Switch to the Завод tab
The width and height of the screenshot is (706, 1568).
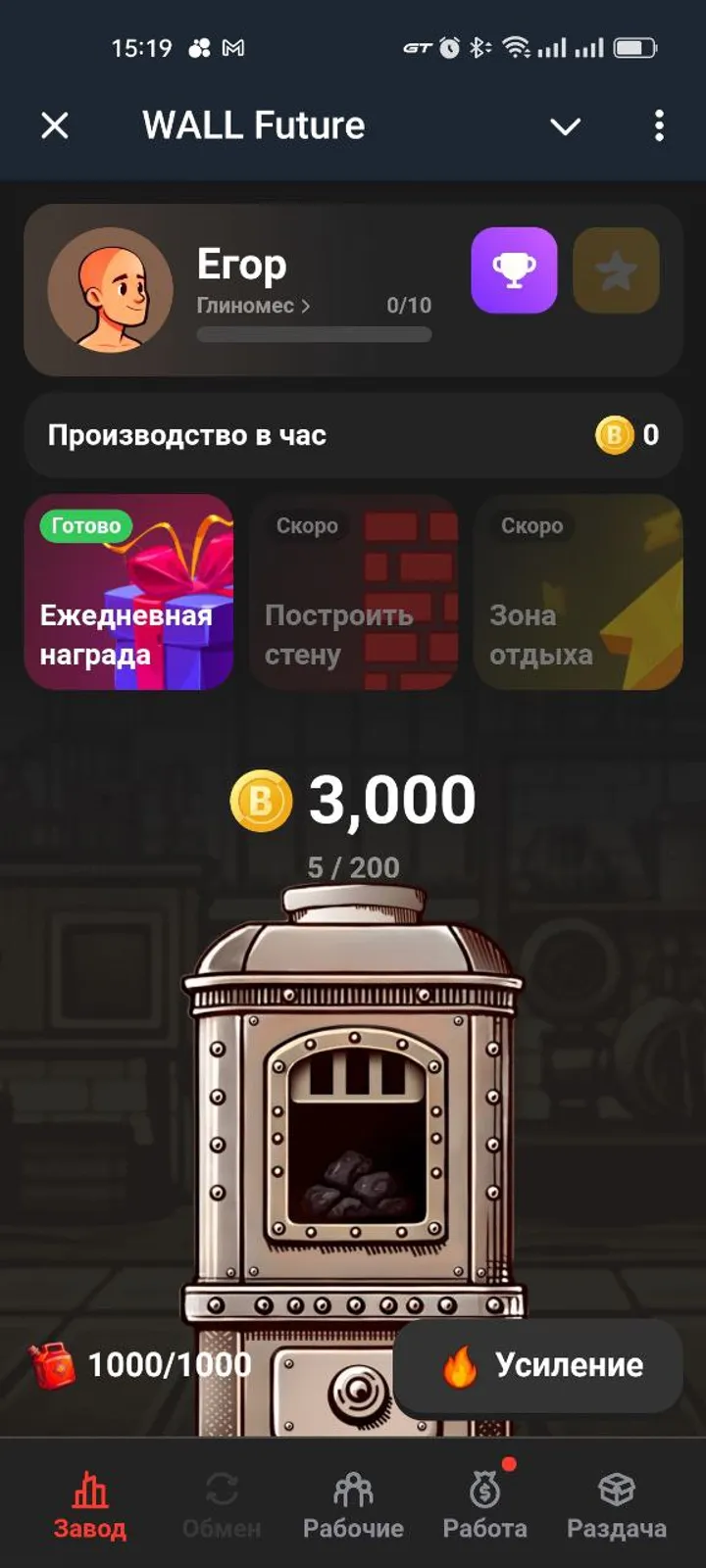[x=89, y=1504]
